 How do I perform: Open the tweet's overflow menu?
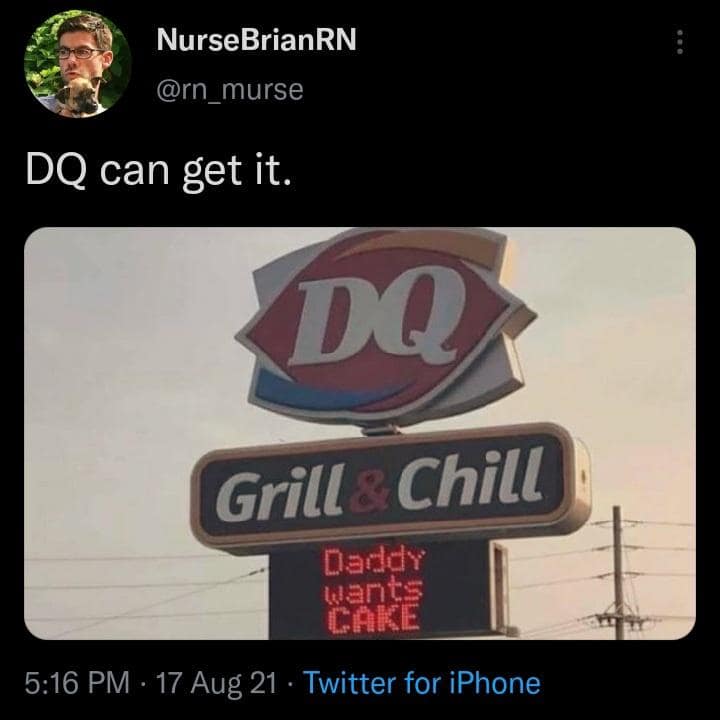tap(680, 42)
